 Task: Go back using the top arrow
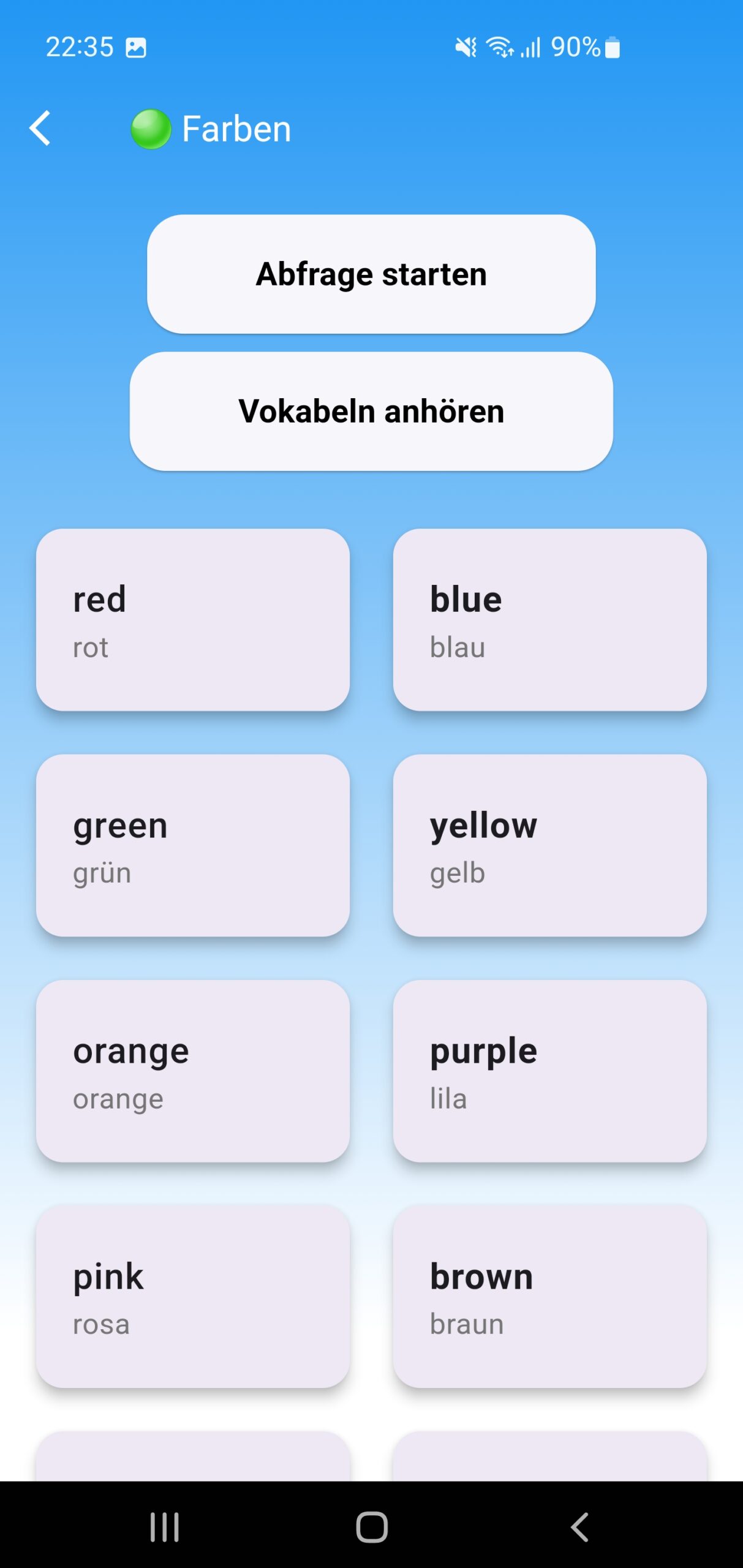40,129
